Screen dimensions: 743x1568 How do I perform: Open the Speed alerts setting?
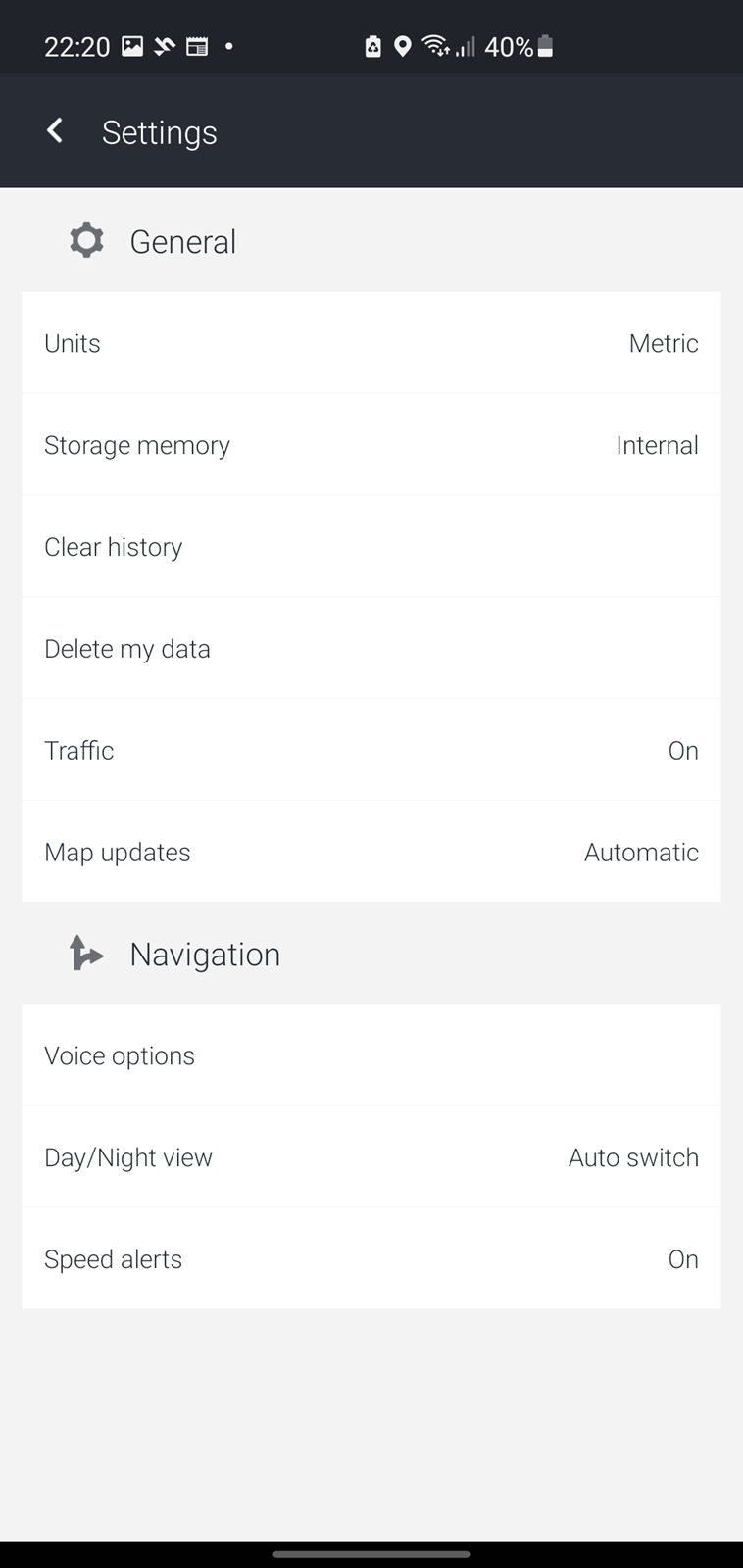click(371, 1259)
